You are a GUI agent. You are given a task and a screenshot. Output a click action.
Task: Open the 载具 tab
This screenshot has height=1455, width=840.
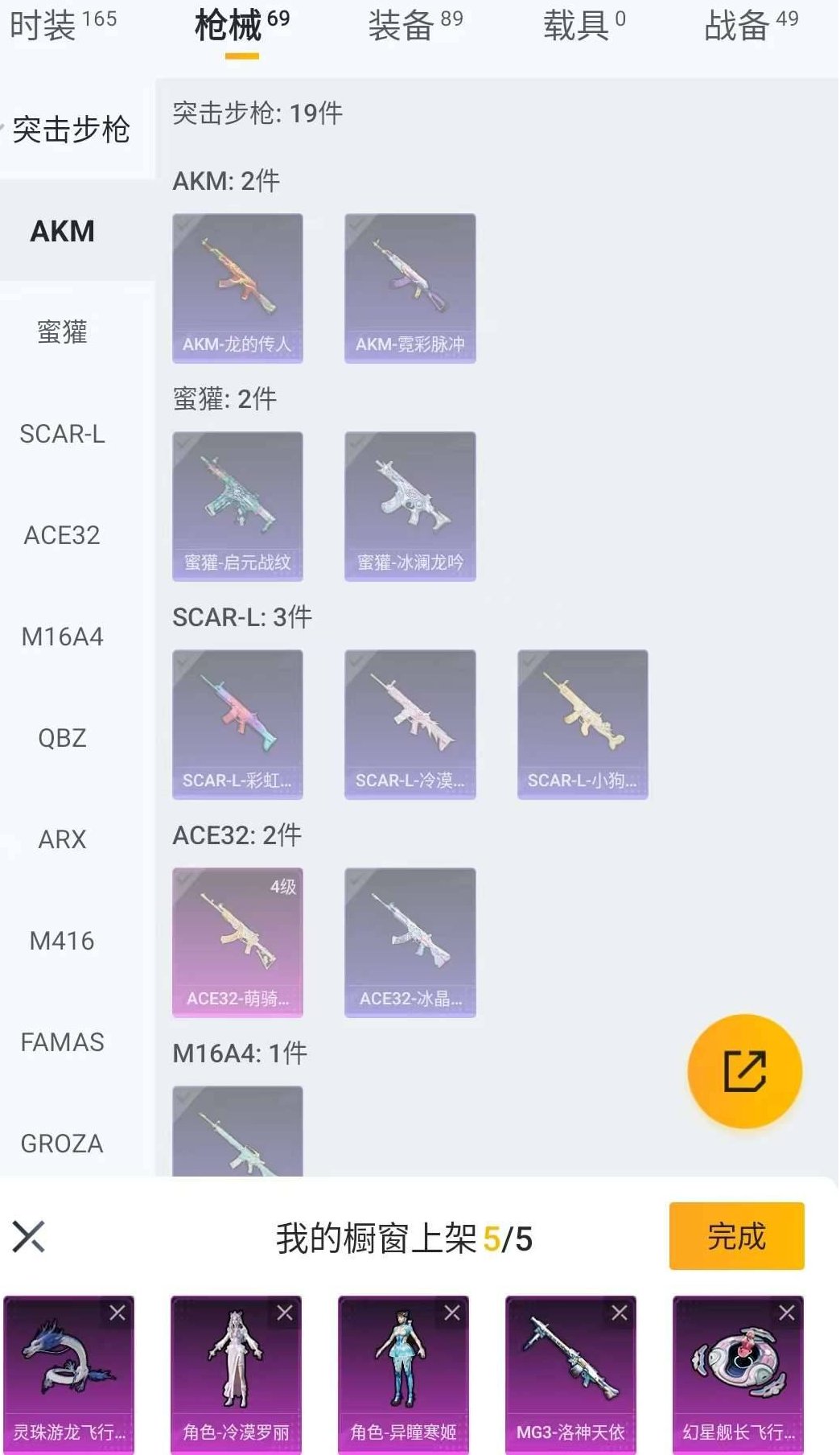[x=583, y=26]
